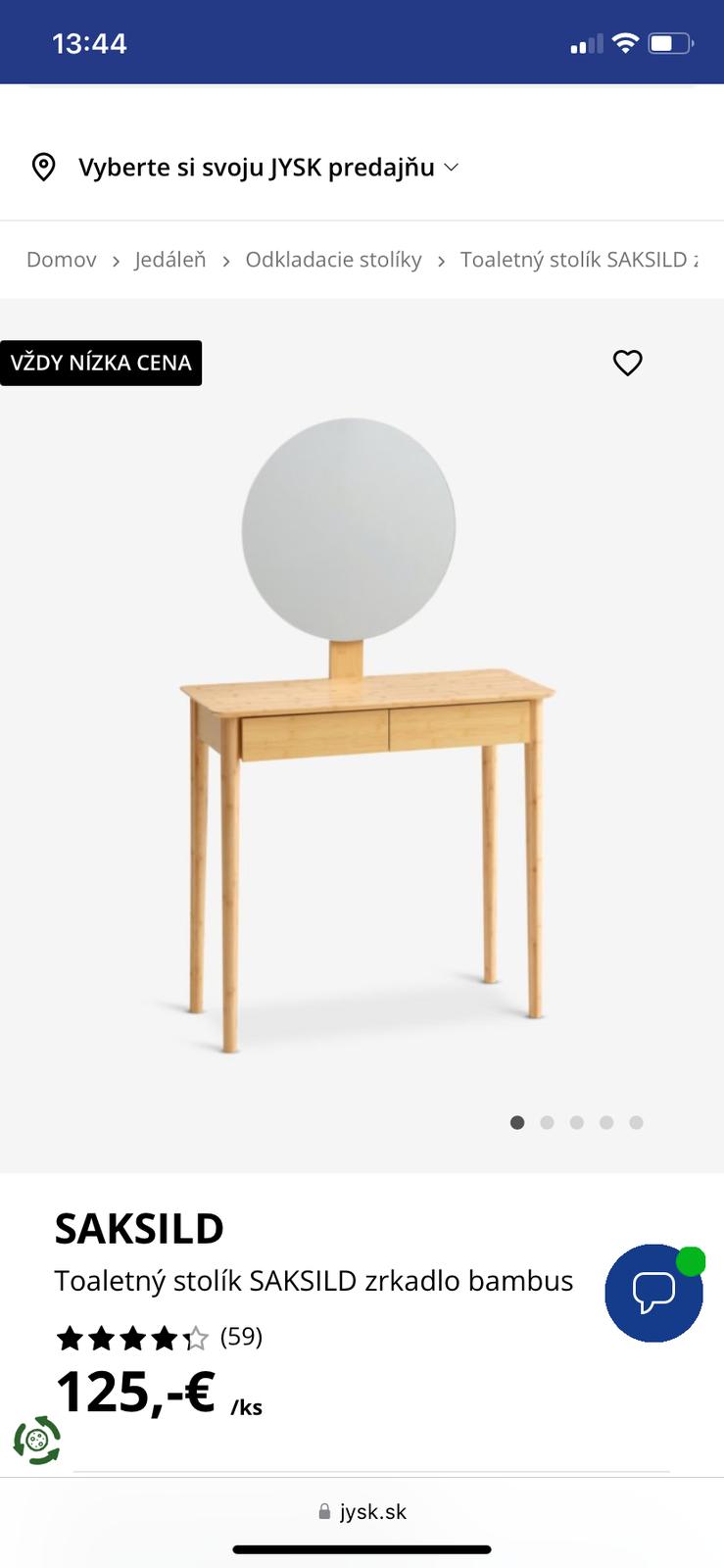Open the SAKSILD dressing table product image
This screenshot has width=724, height=1568.
pyautogui.click(x=362, y=725)
